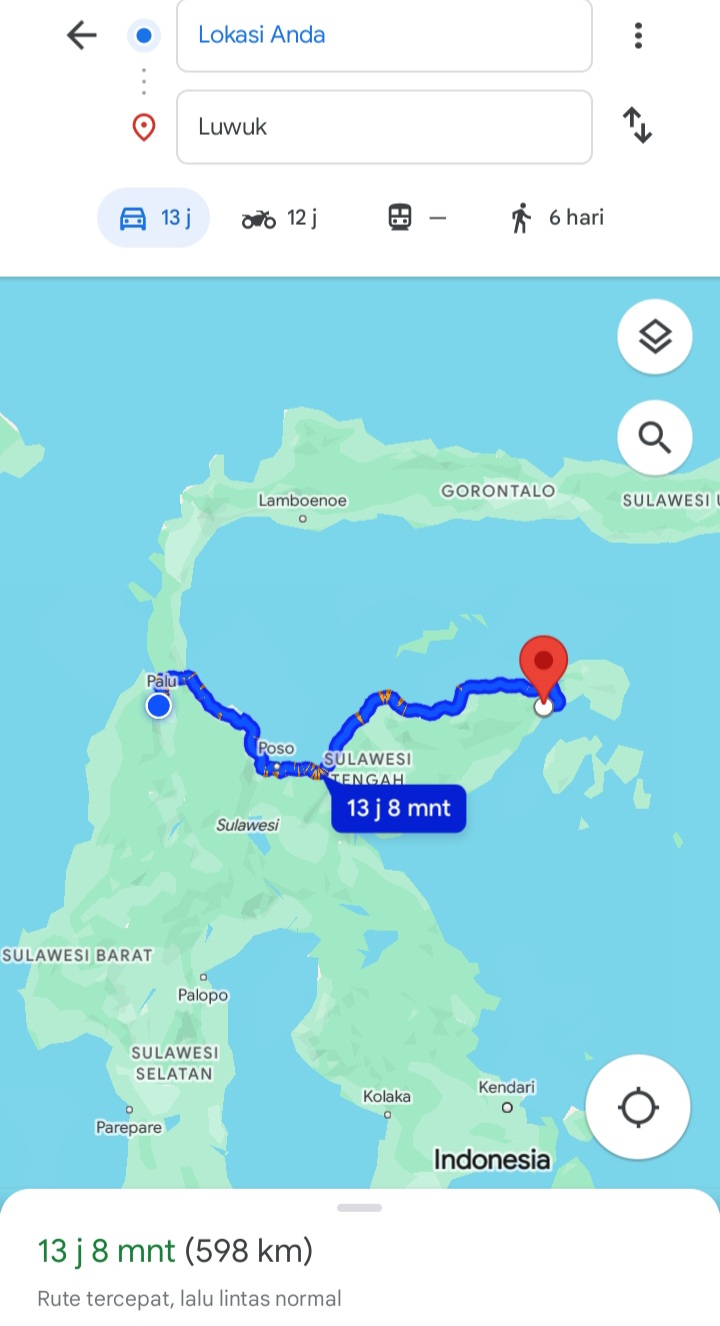Screen dimensions: 720x1326
Task: Switch to the public transit mode
Action: (416, 218)
